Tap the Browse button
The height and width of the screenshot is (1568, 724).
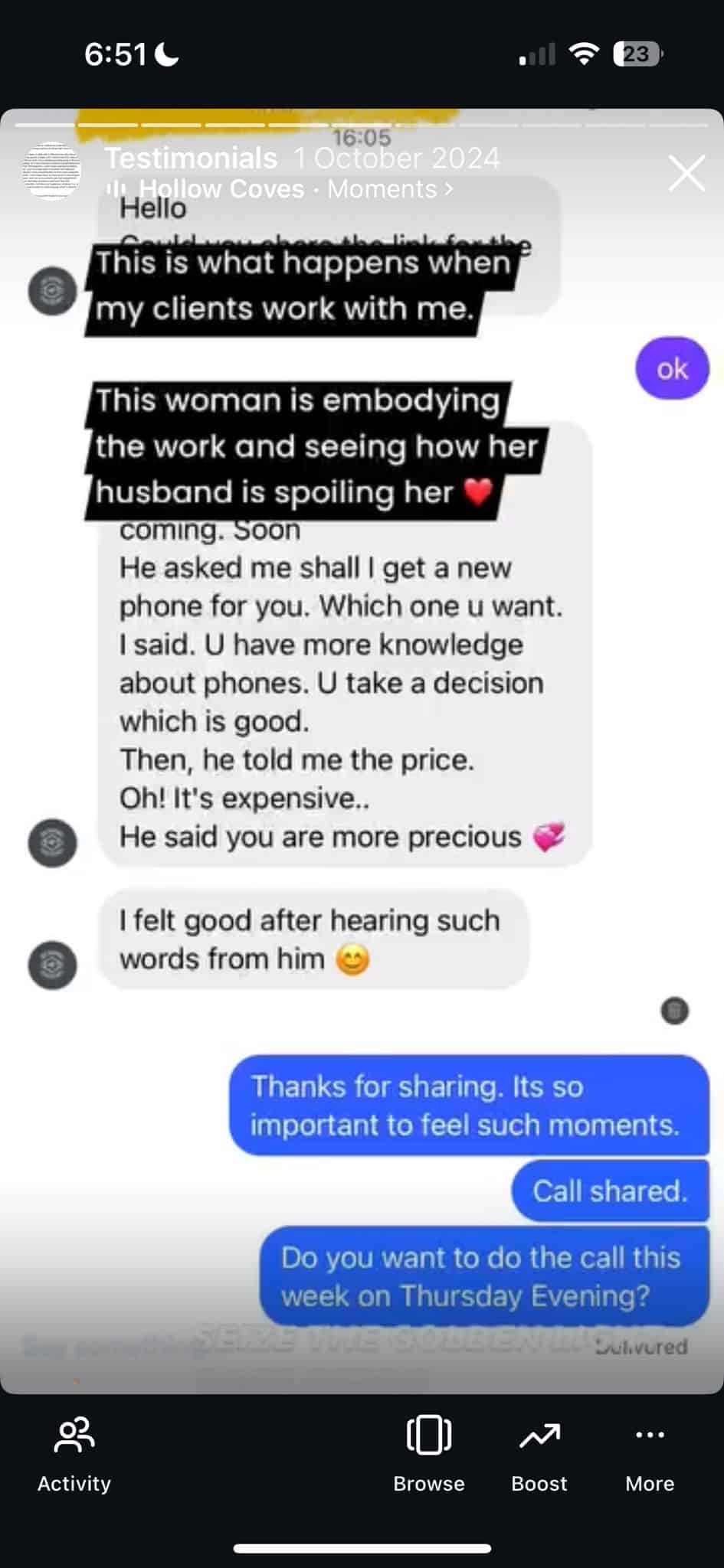[x=429, y=1455]
